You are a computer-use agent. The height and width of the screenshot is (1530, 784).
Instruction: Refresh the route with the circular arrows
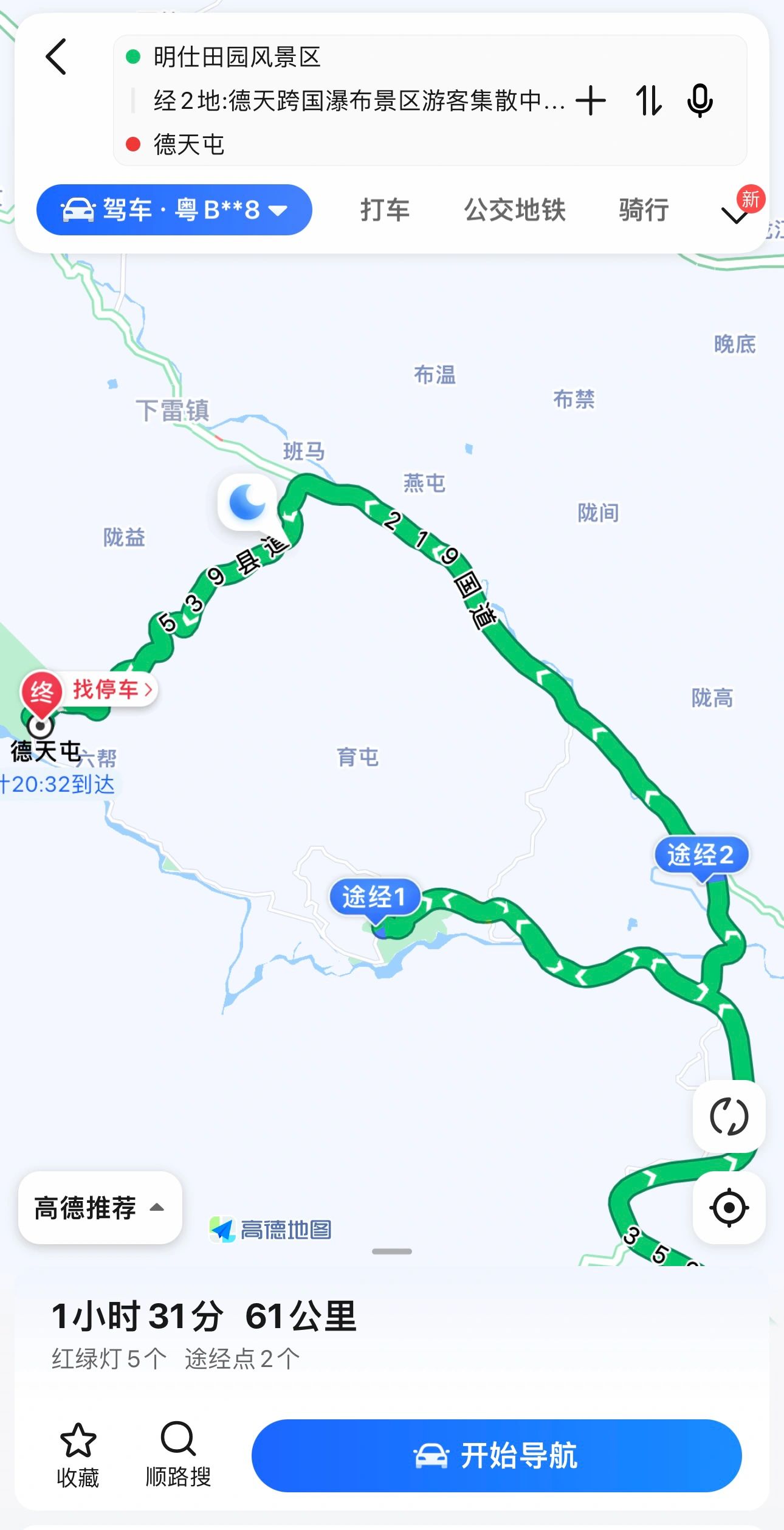click(729, 1116)
